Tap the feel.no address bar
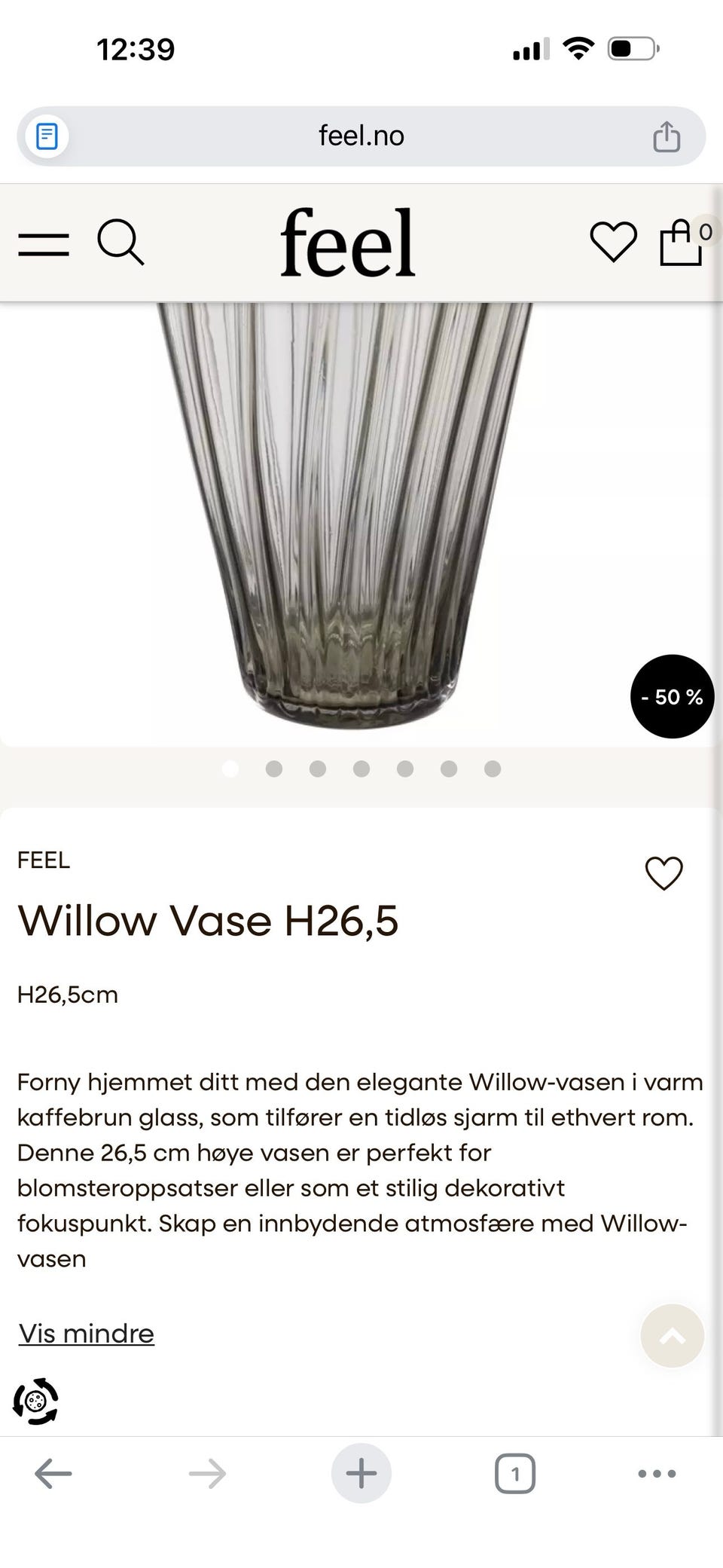 (361, 136)
